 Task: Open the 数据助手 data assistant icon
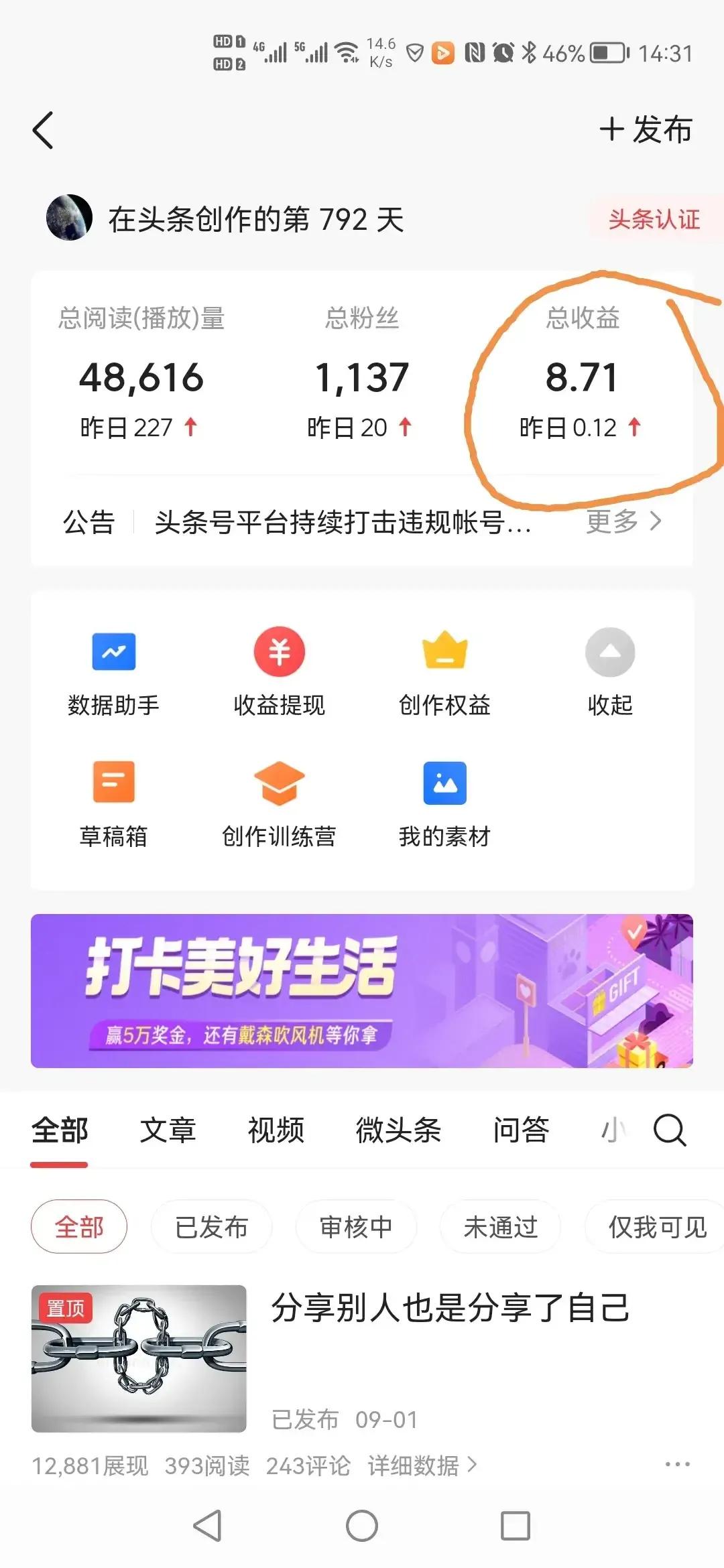click(x=114, y=670)
